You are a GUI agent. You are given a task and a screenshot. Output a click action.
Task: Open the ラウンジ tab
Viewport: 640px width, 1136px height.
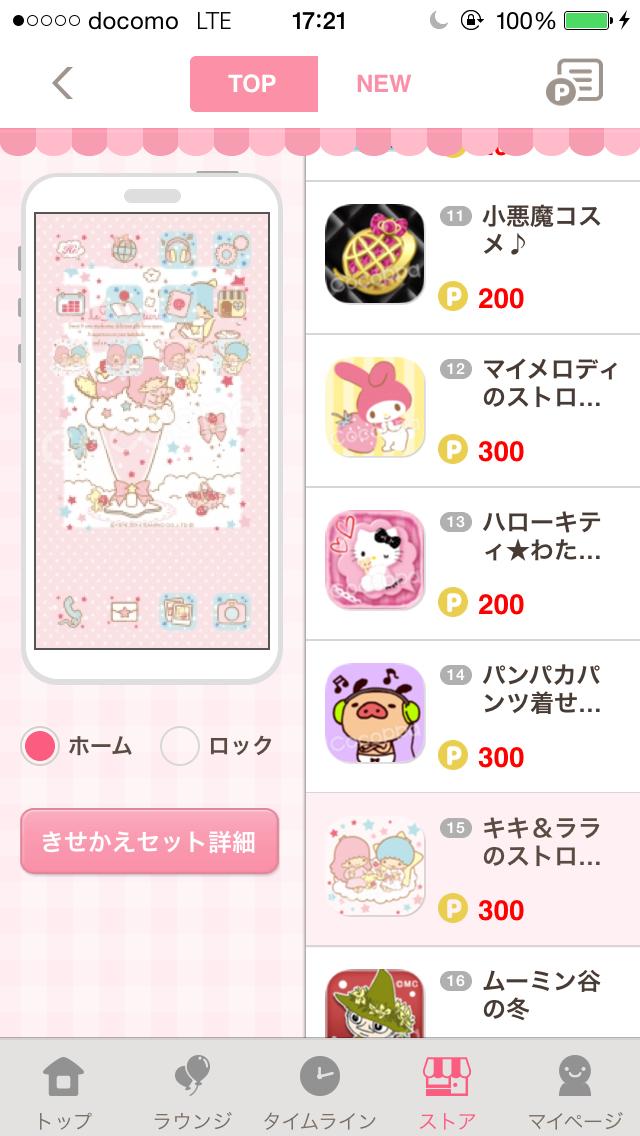click(192, 1091)
